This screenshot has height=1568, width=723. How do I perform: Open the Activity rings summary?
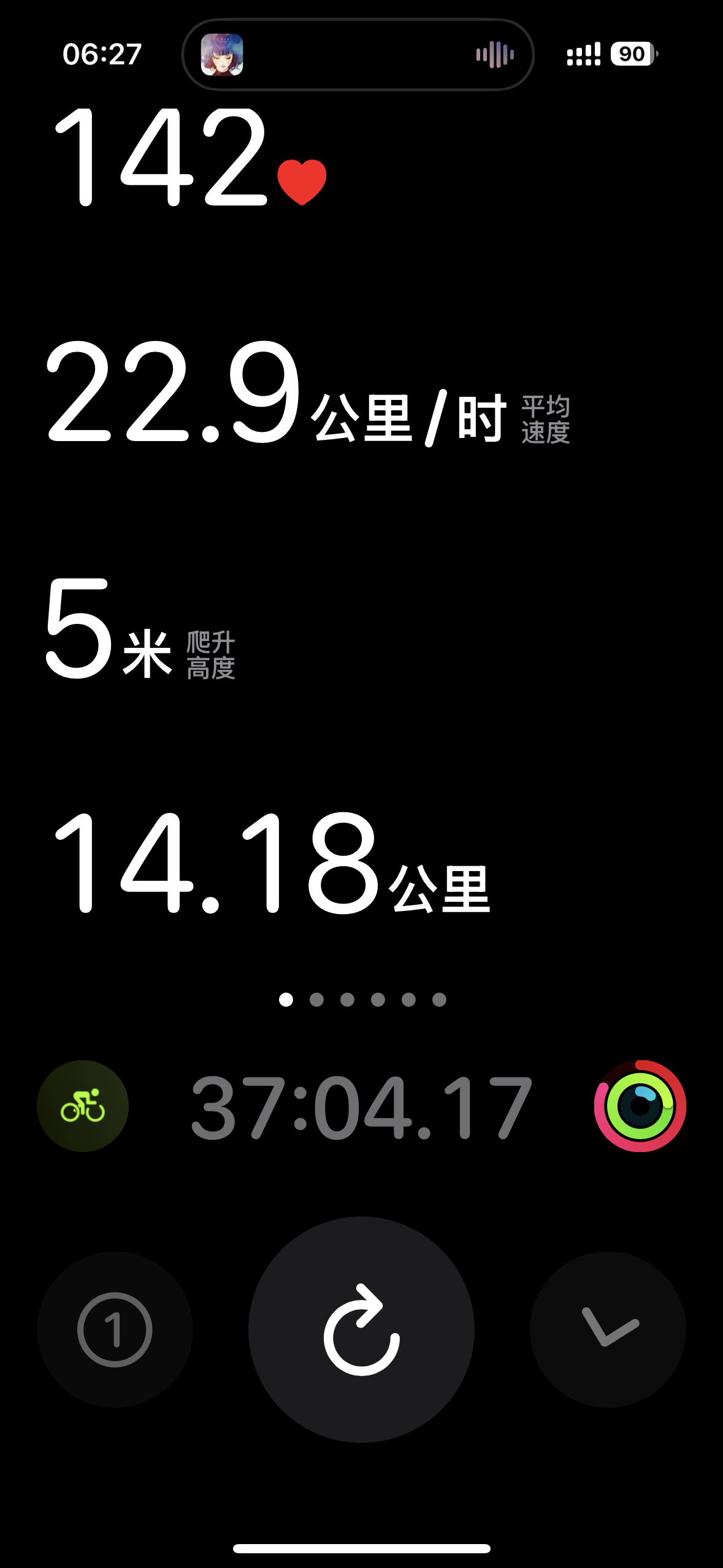(x=640, y=1105)
